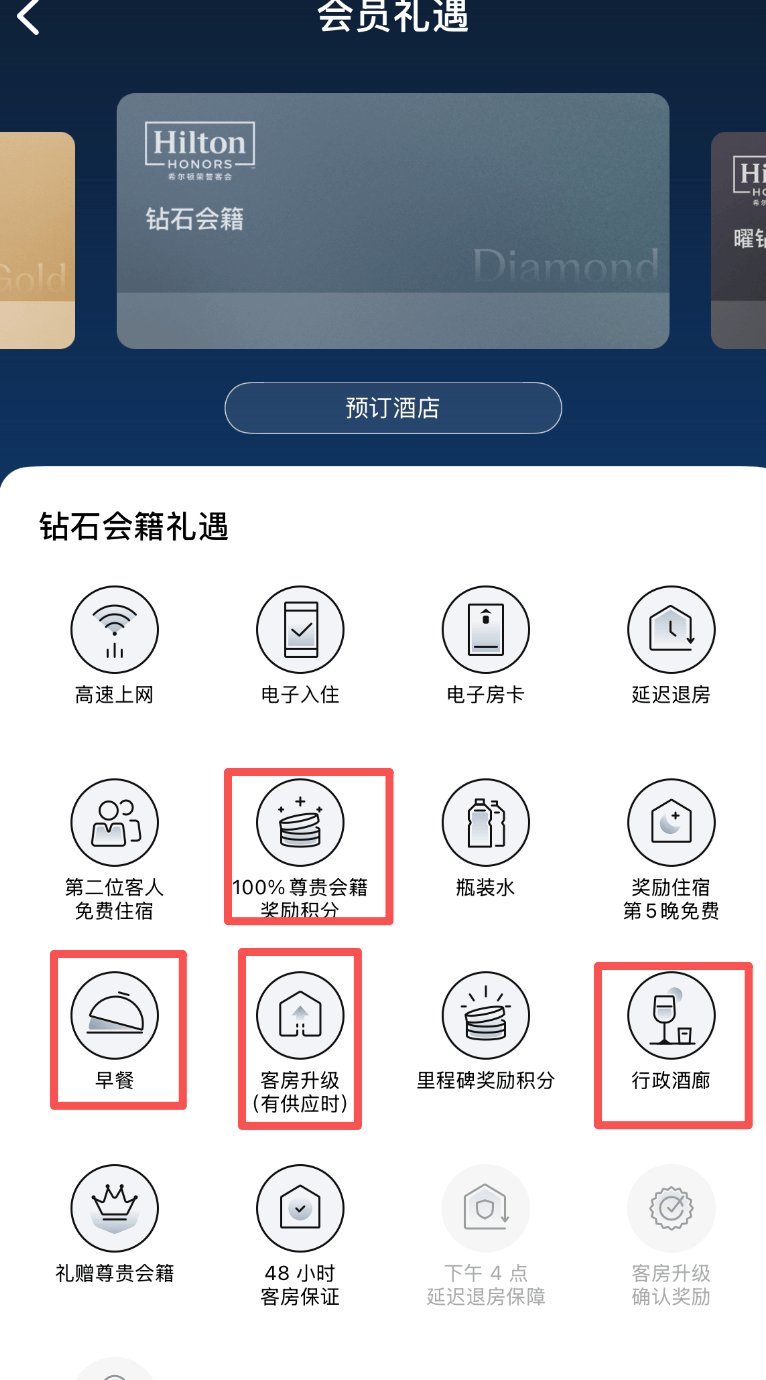View the 电子房卡 benefit details

click(x=486, y=630)
